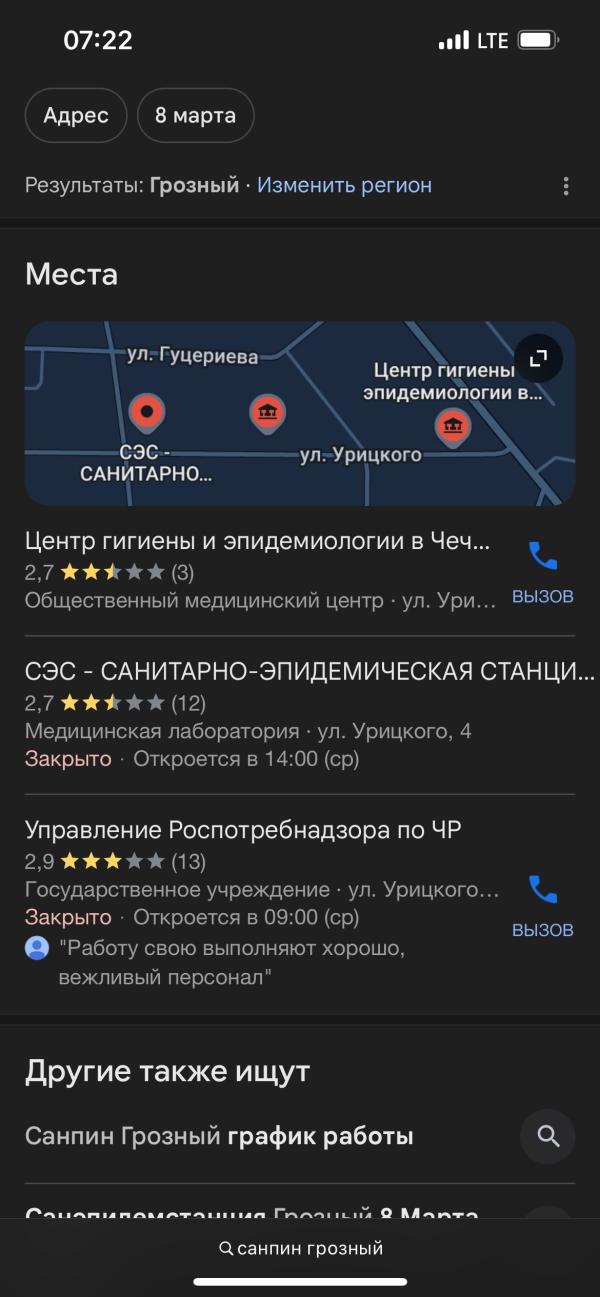Open the map preview of Grozny places
The width and height of the screenshot is (600, 1297).
coord(300,414)
